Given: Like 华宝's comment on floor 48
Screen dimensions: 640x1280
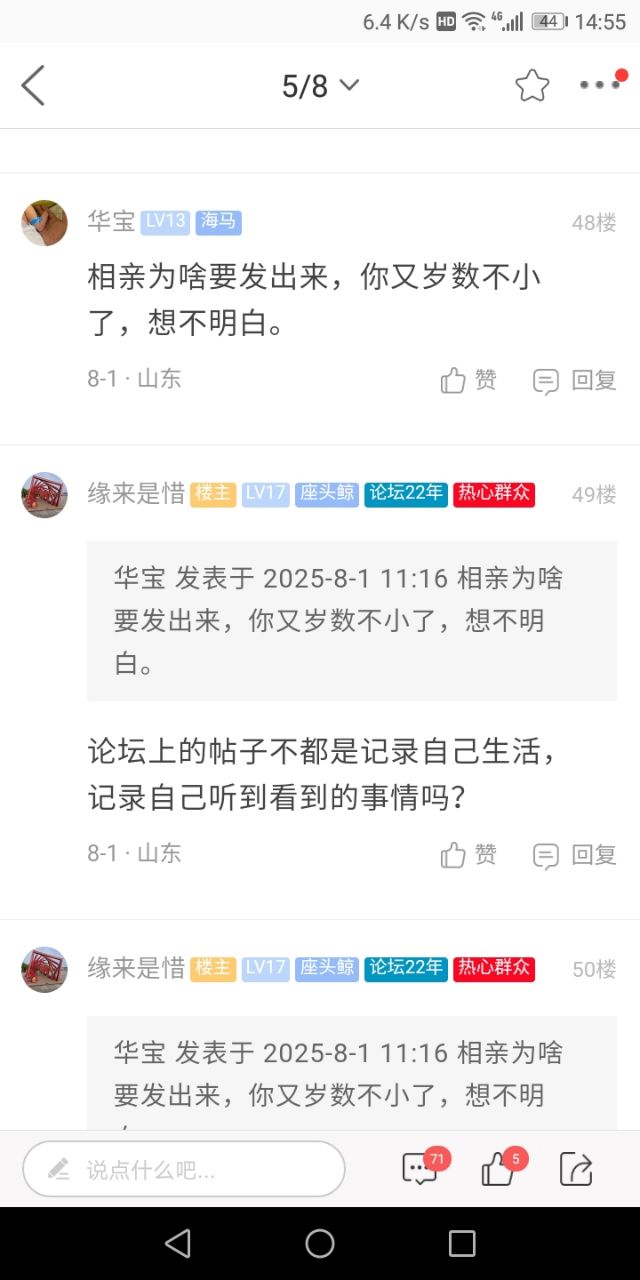Looking at the screenshot, I should 468,380.
